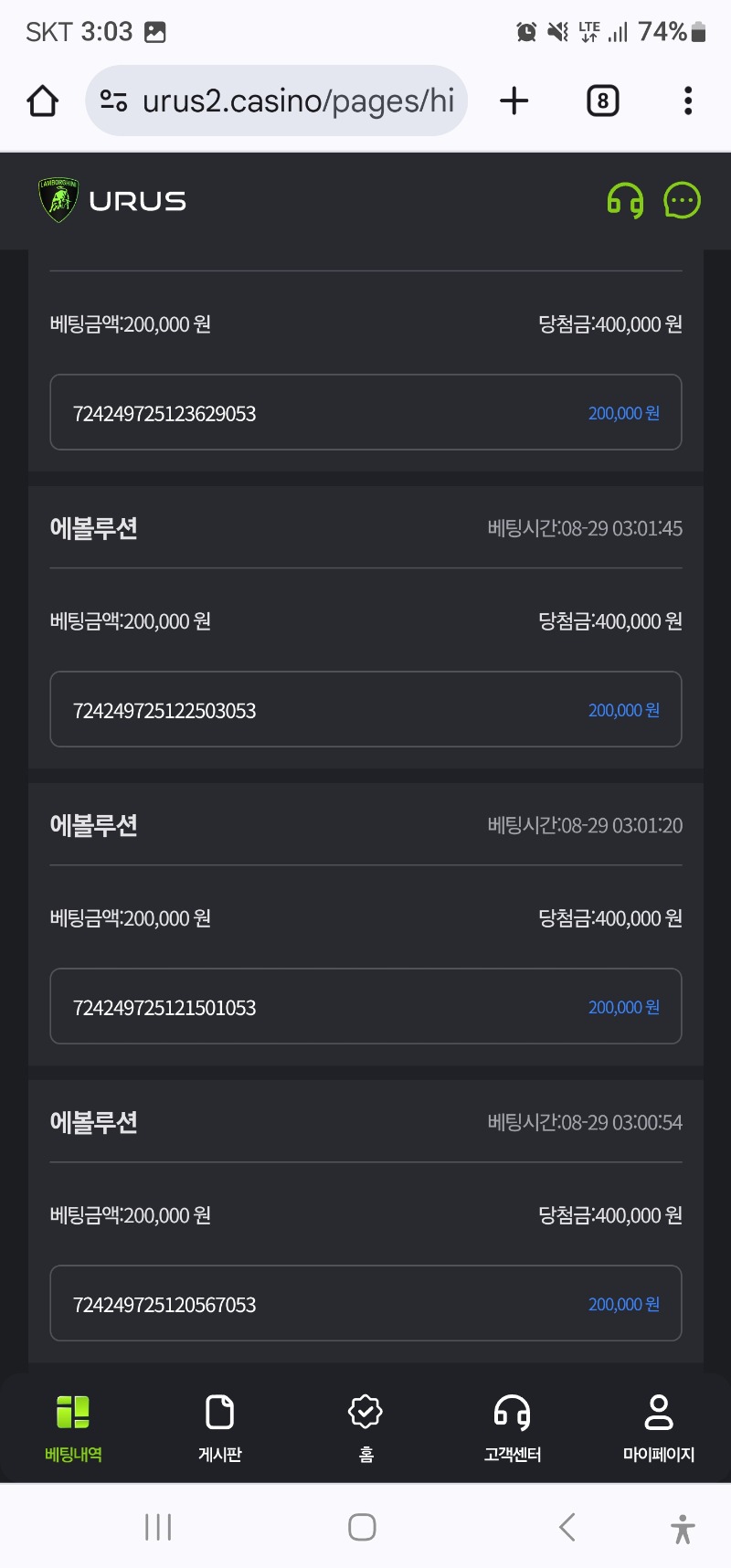Tap the headset support icon in header
Image resolution: width=731 pixels, height=1568 pixels.
pos(625,201)
